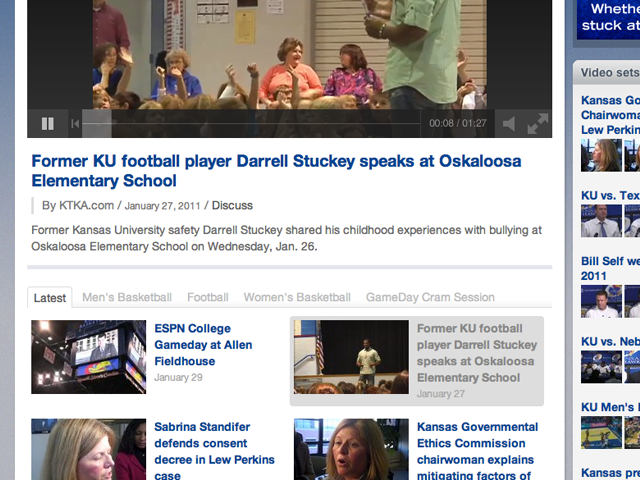Switch to the Men's Basketball tab

click(127, 297)
